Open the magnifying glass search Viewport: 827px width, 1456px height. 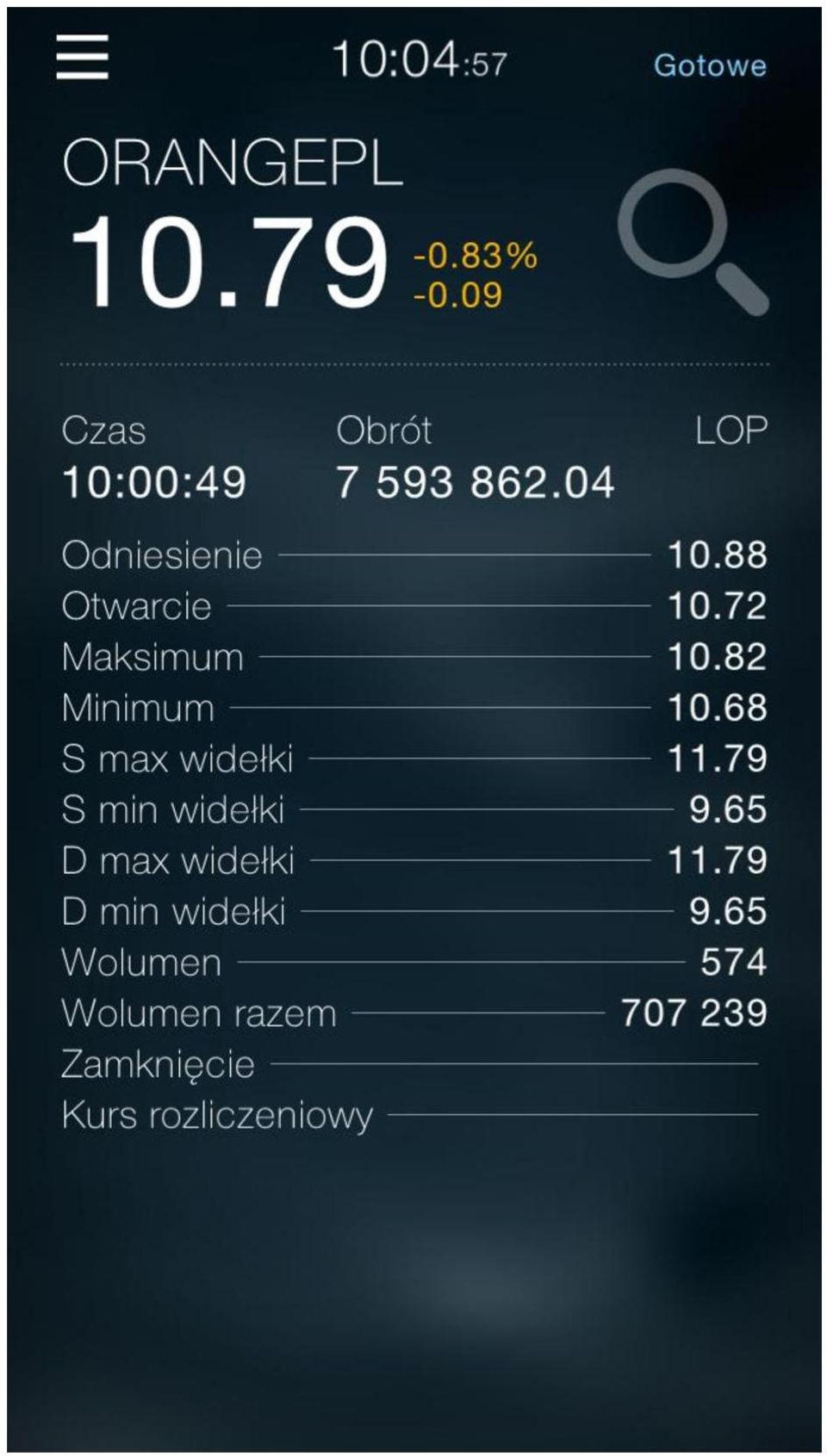point(693,242)
